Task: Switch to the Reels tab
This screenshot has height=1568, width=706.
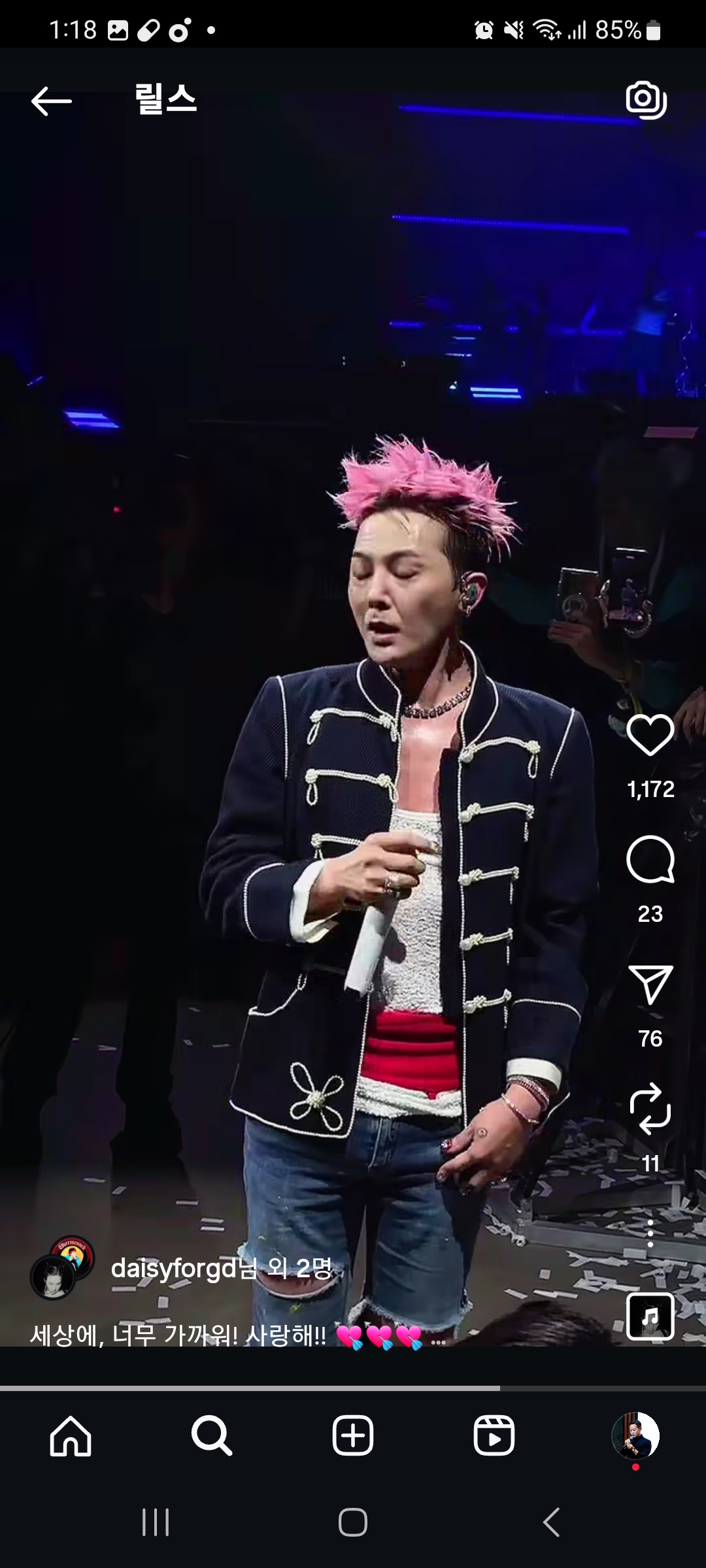Action: (494, 1436)
